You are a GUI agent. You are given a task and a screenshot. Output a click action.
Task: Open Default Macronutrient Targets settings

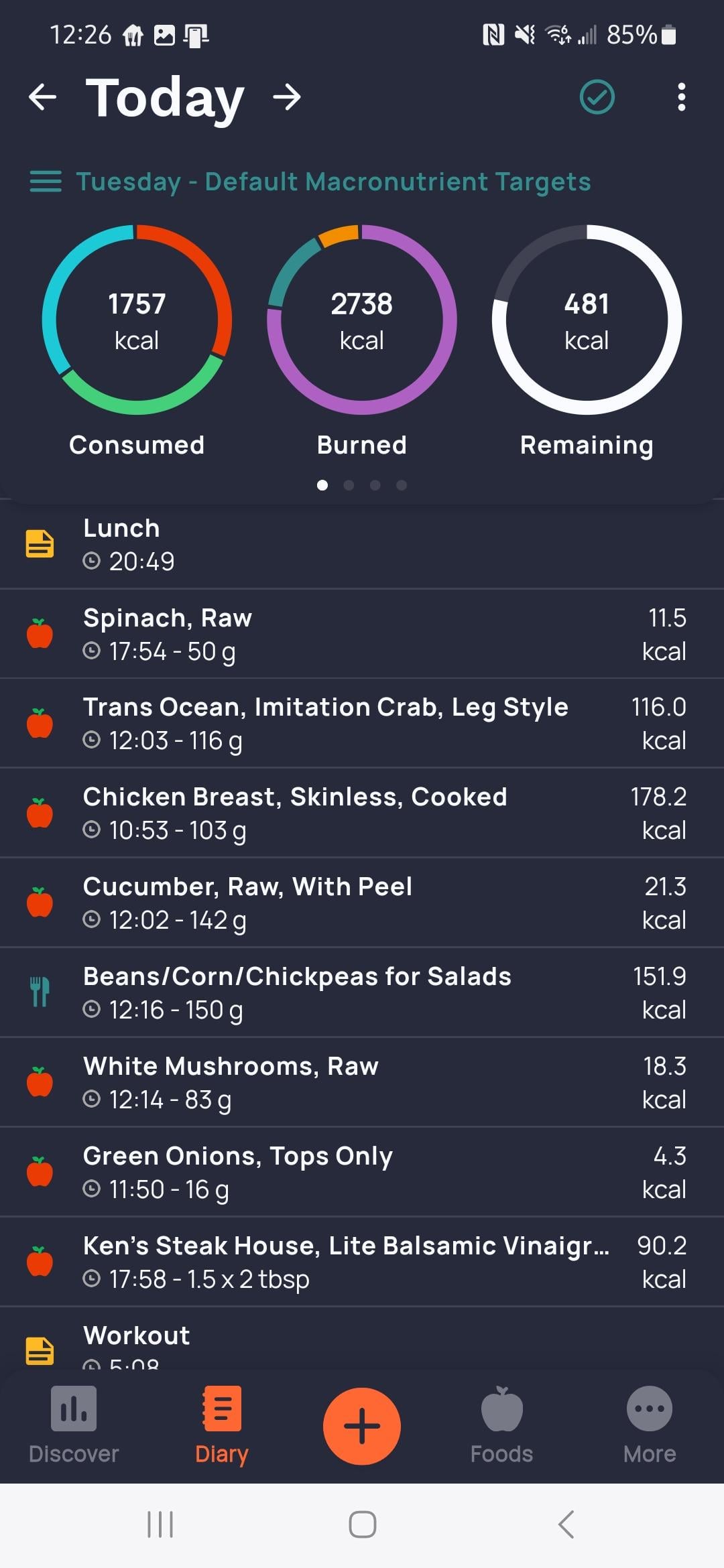(310, 182)
